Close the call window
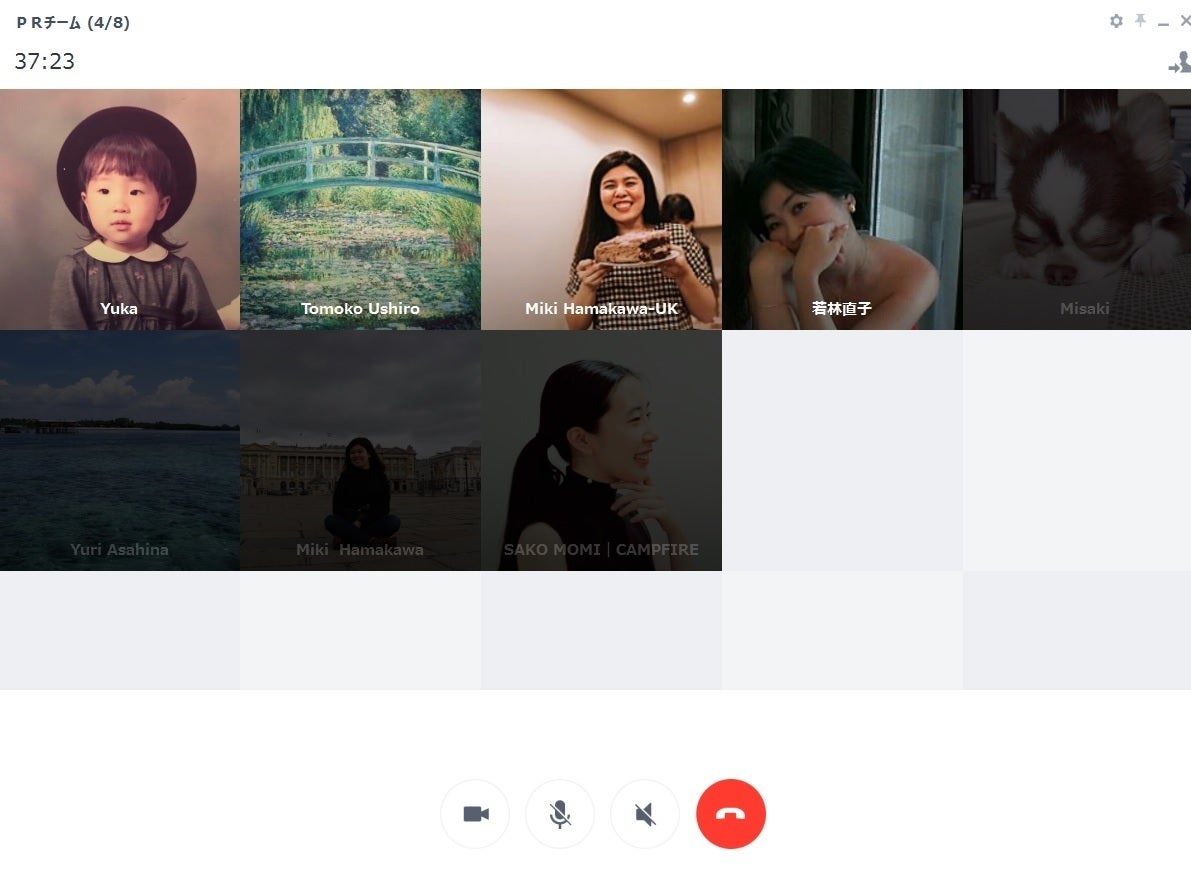Viewport: 1191px width, 877px height. (1185, 21)
